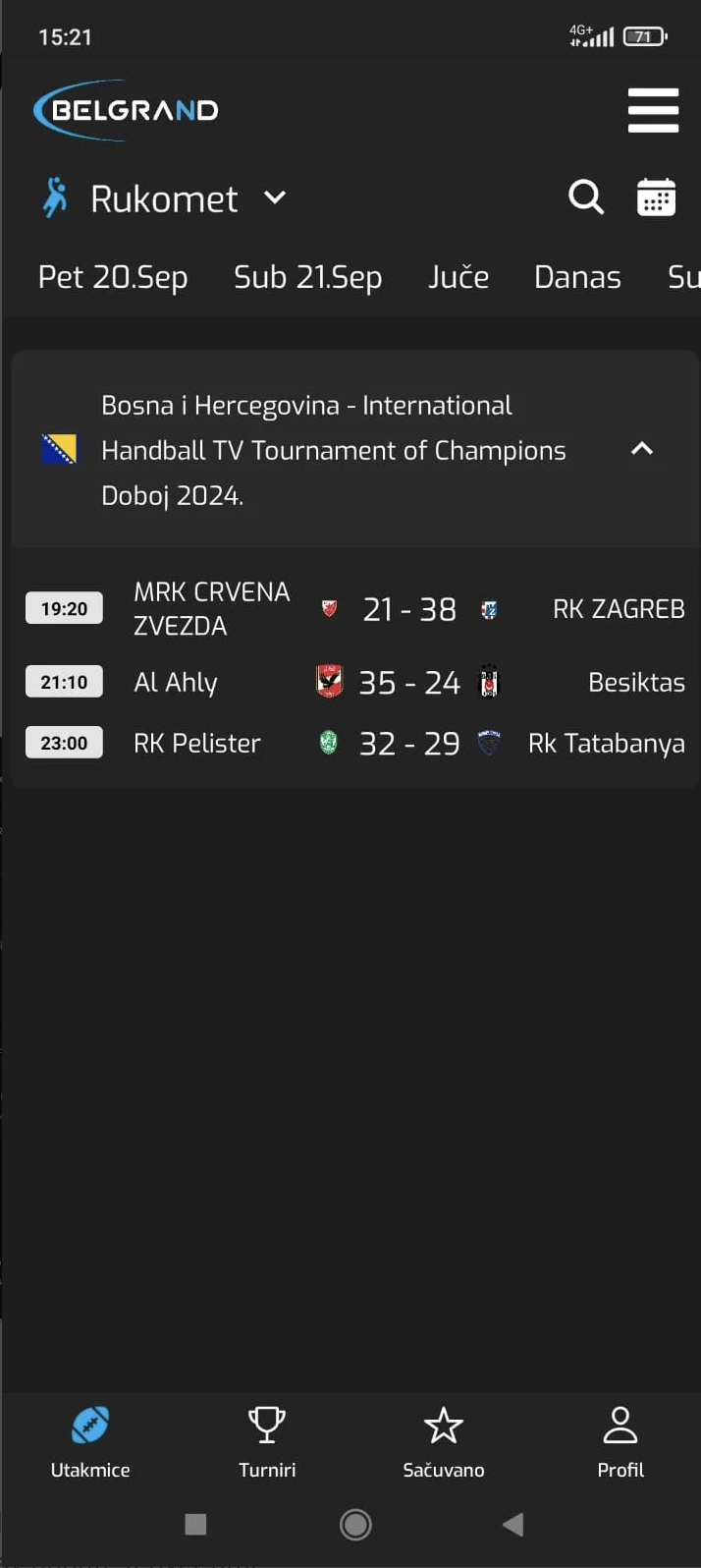Open the hamburger menu
701x1568 pixels.
pos(653,110)
